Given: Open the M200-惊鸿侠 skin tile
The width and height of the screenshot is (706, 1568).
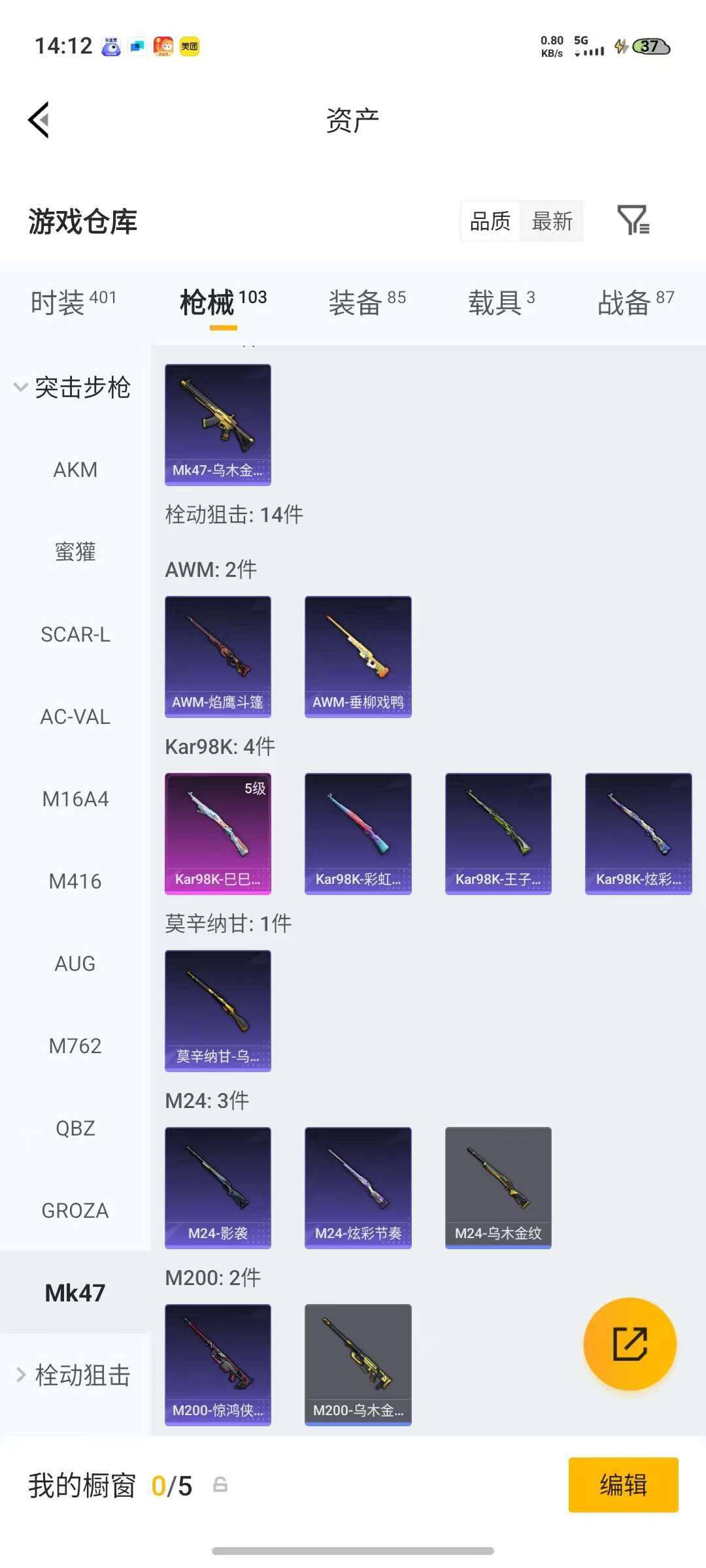Looking at the screenshot, I should pyautogui.click(x=218, y=1365).
